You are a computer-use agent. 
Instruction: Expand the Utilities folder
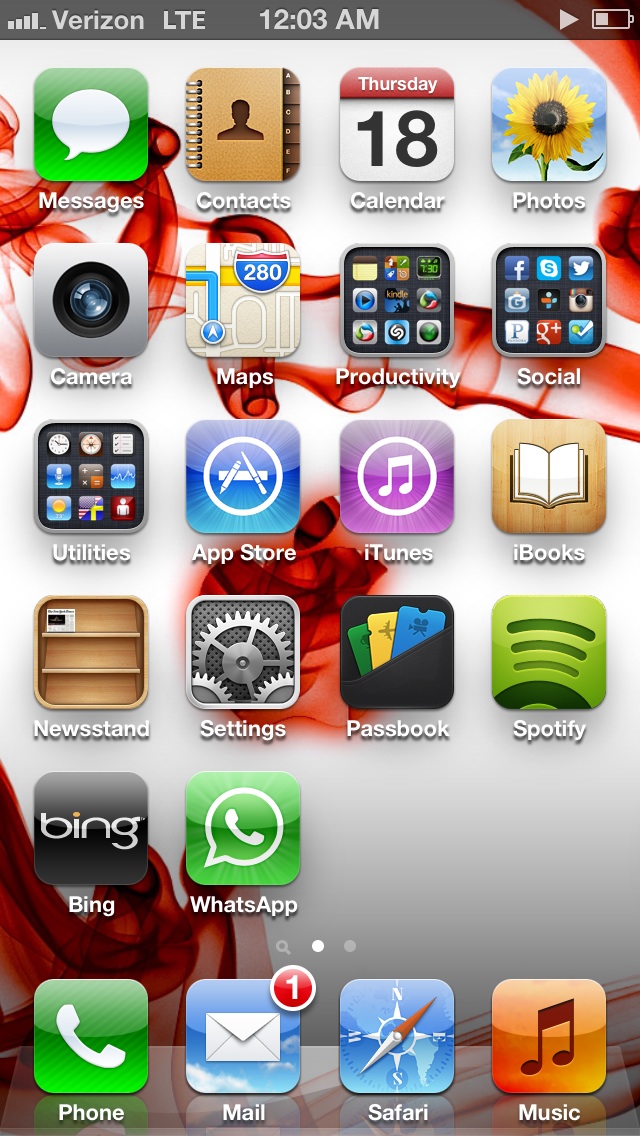coord(91,477)
